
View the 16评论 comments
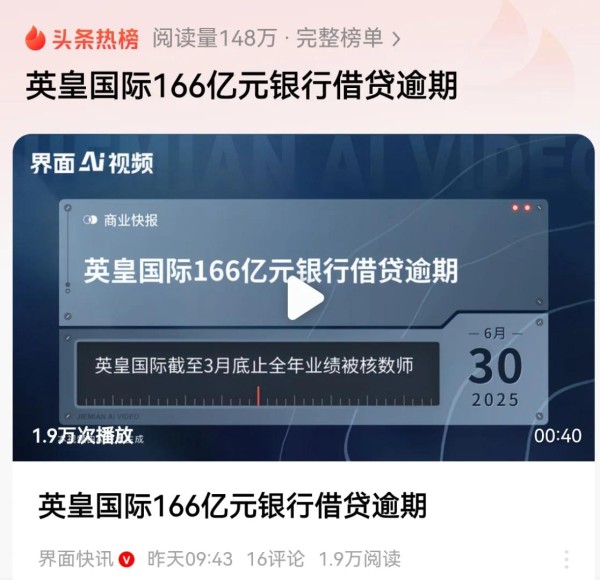click(x=274, y=558)
